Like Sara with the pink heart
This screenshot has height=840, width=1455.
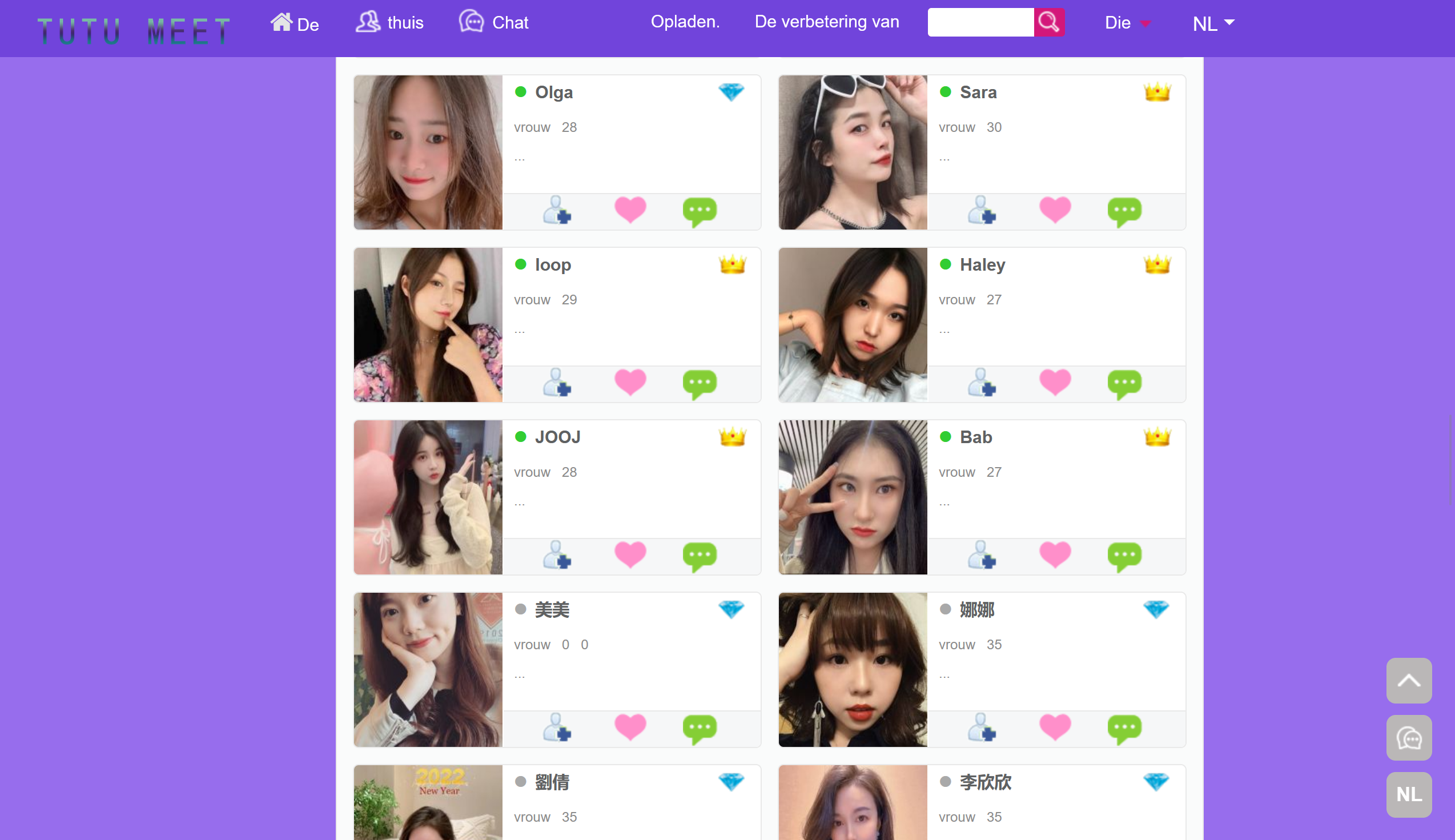pos(1055,210)
